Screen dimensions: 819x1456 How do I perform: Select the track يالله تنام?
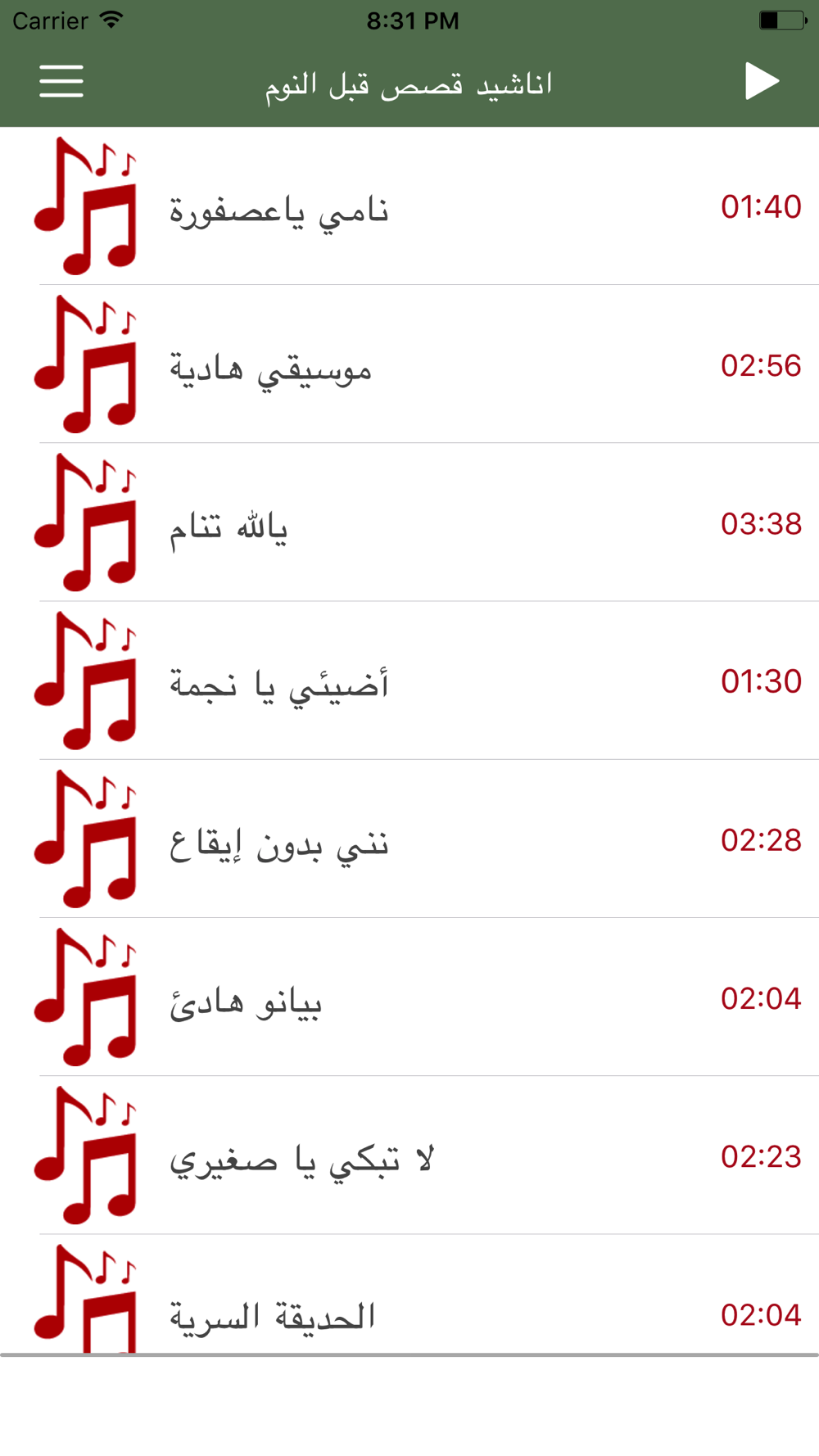pyautogui.click(x=409, y=522)
